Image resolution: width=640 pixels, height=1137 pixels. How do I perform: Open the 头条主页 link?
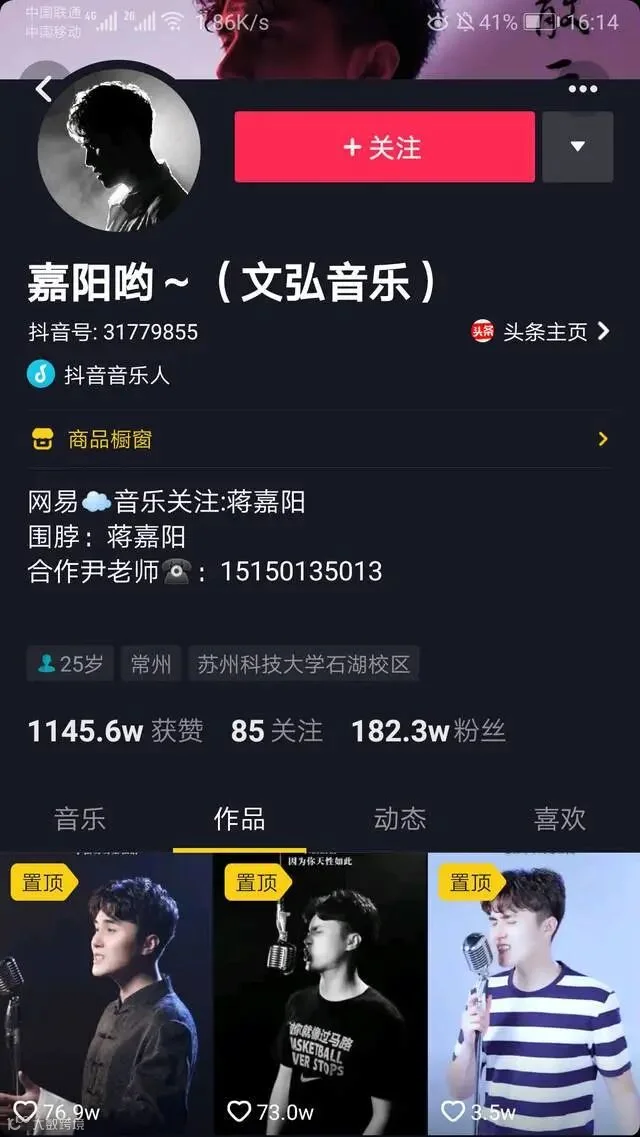click(x=541, y=331)
